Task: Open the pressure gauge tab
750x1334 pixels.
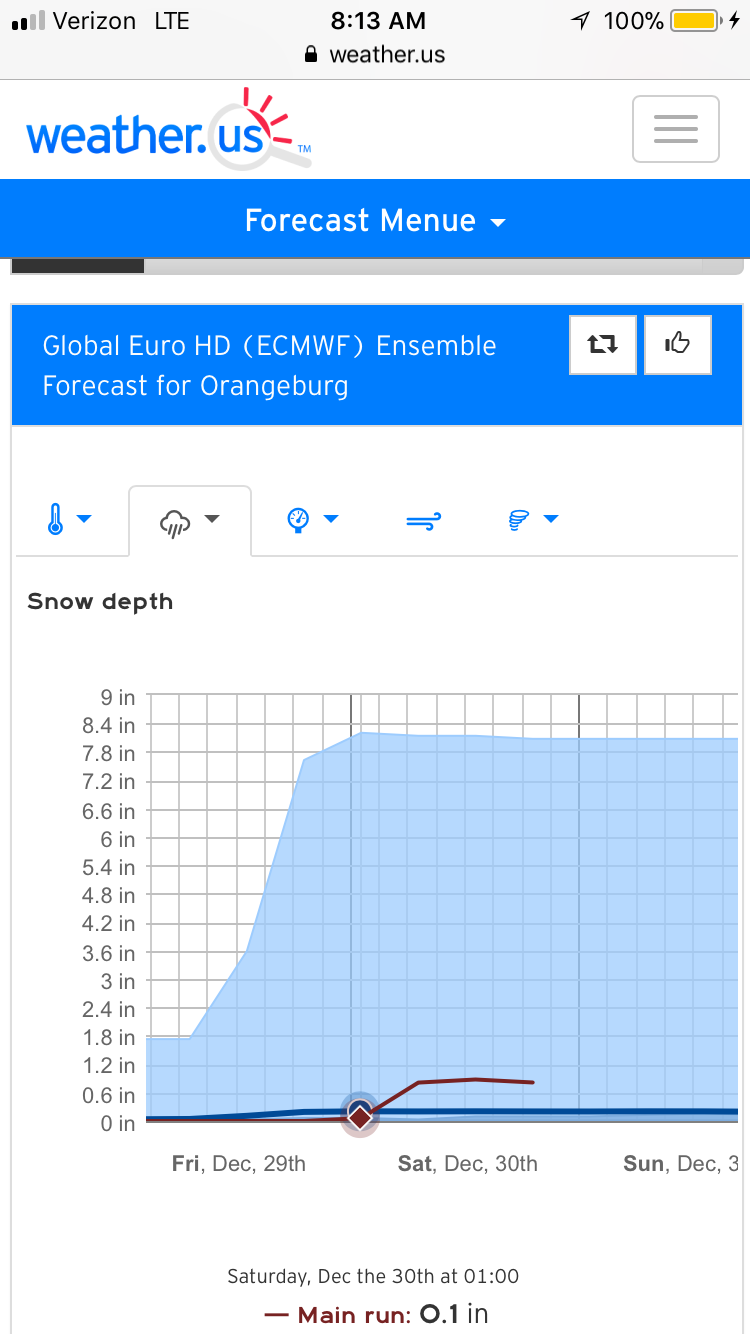Action: (x=312, y=520)
